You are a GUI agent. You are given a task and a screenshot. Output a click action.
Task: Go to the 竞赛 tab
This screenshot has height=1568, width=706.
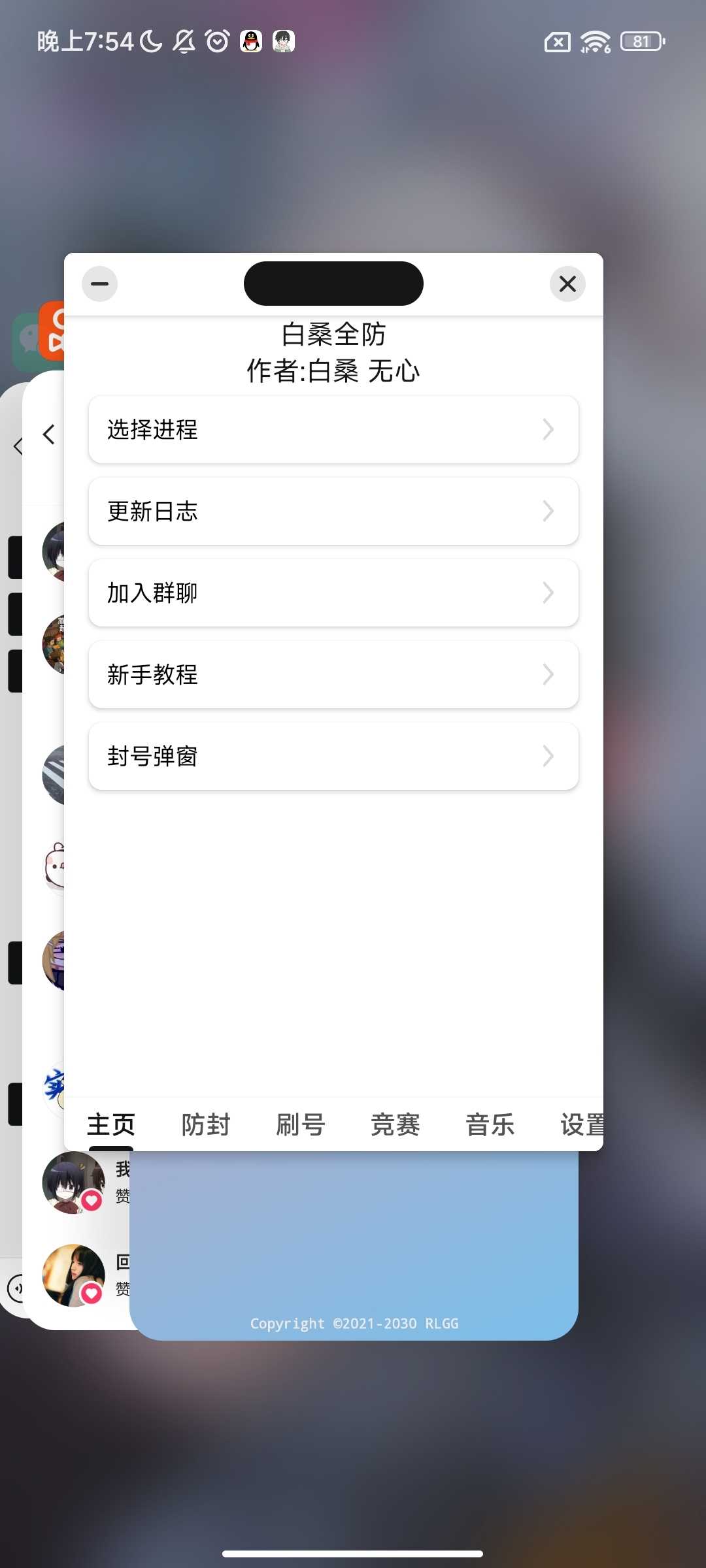coord(395,1124)
